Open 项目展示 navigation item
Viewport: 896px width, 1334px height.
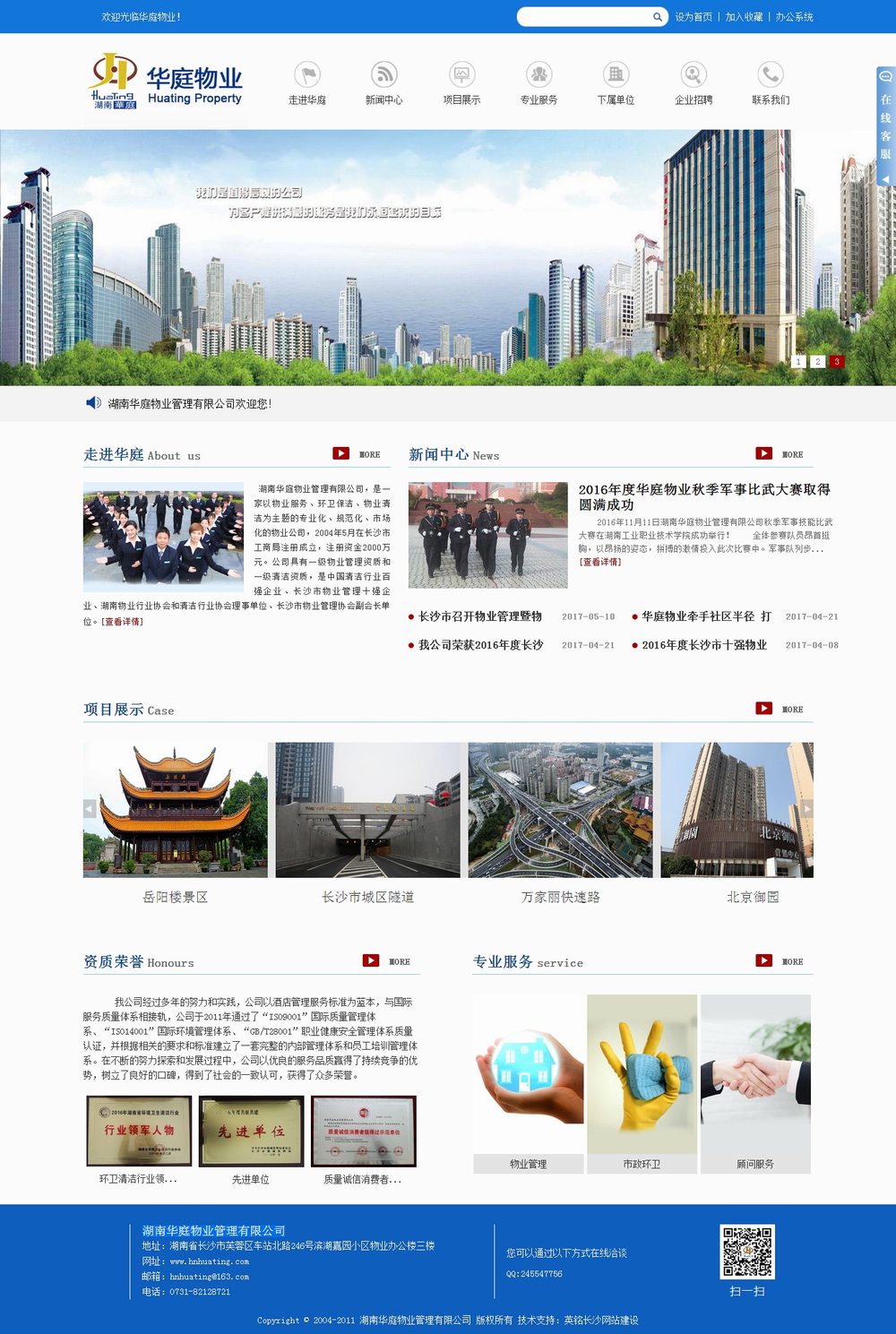pos(461,83)
